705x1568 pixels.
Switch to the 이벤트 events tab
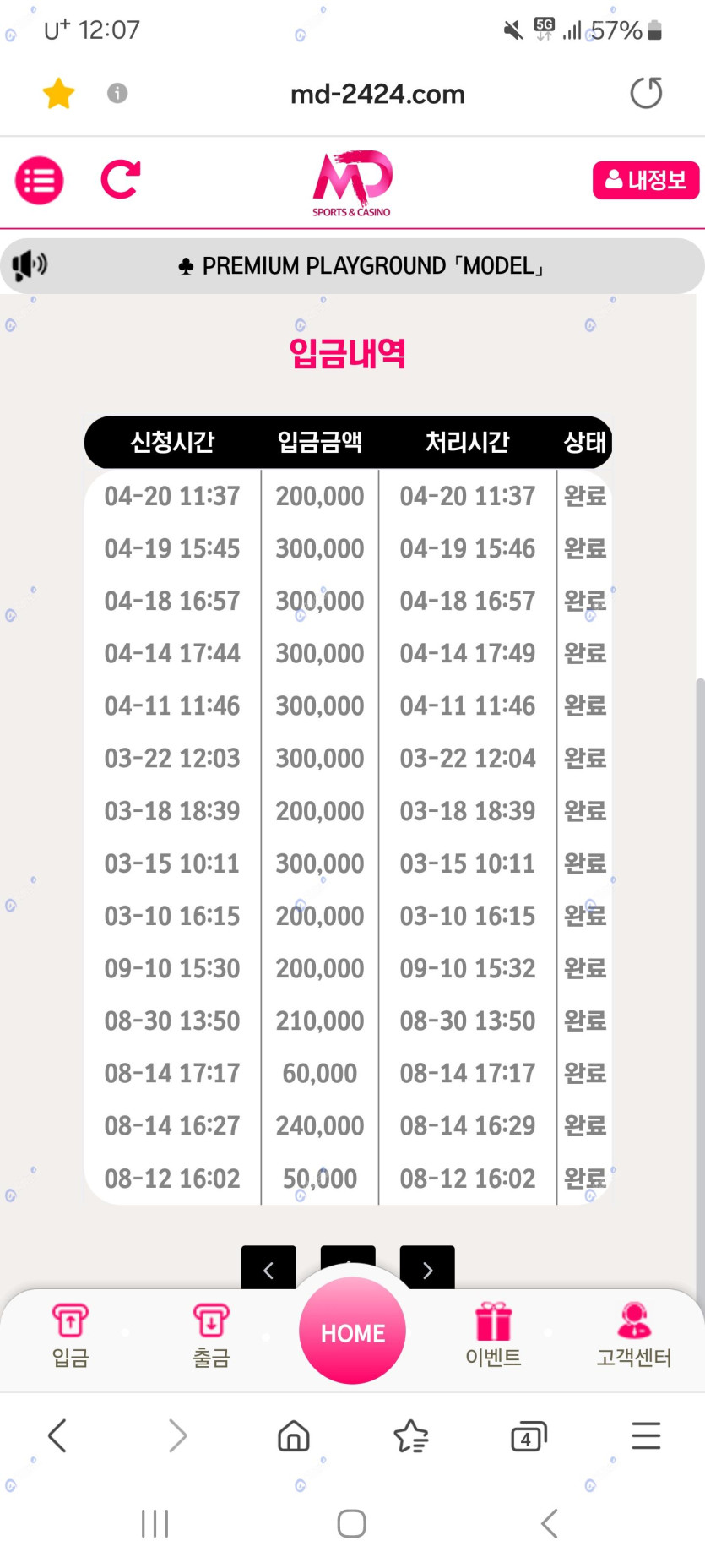493,1335
